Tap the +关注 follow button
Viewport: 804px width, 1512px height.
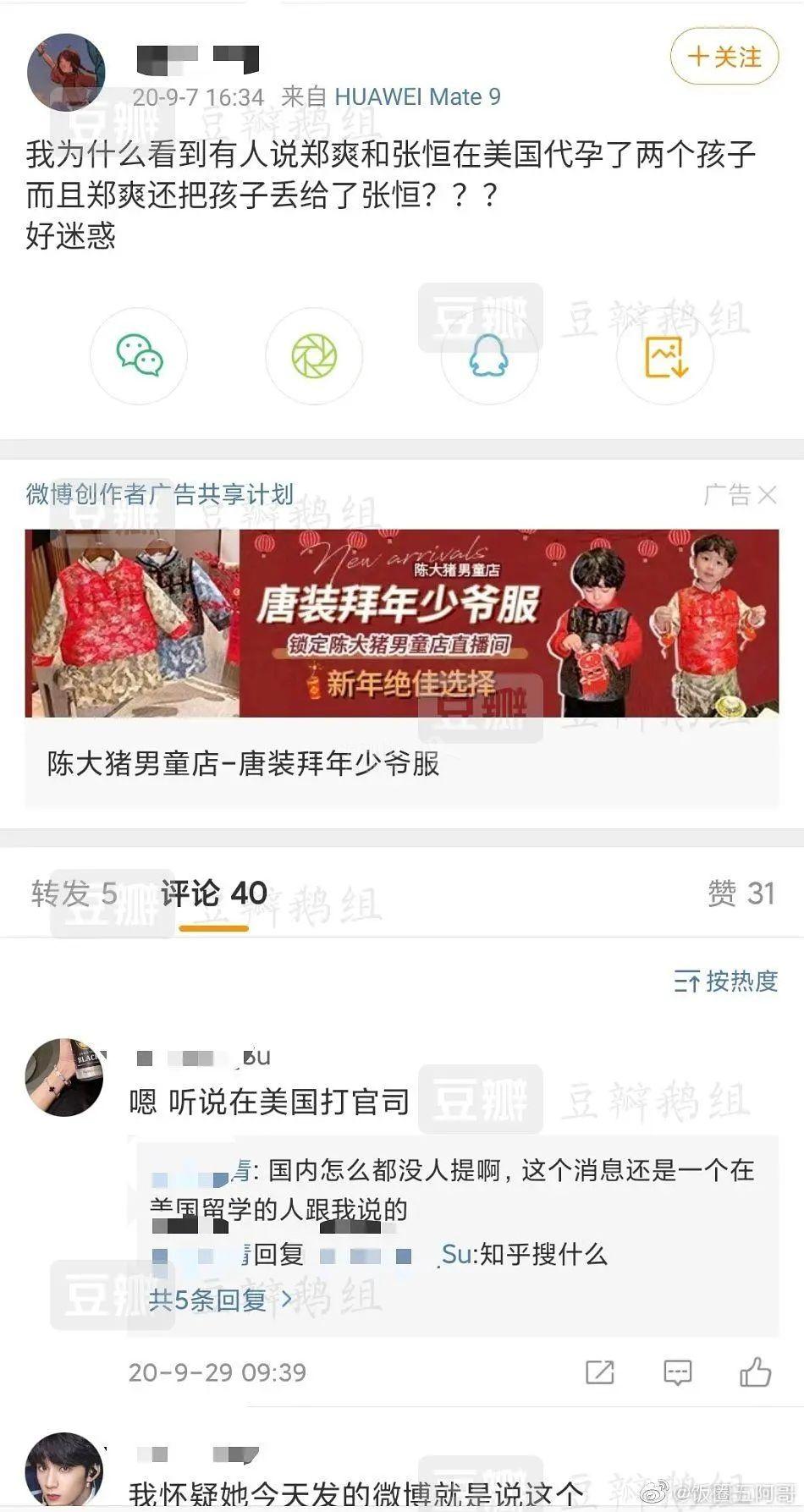[x=724, y=57]
